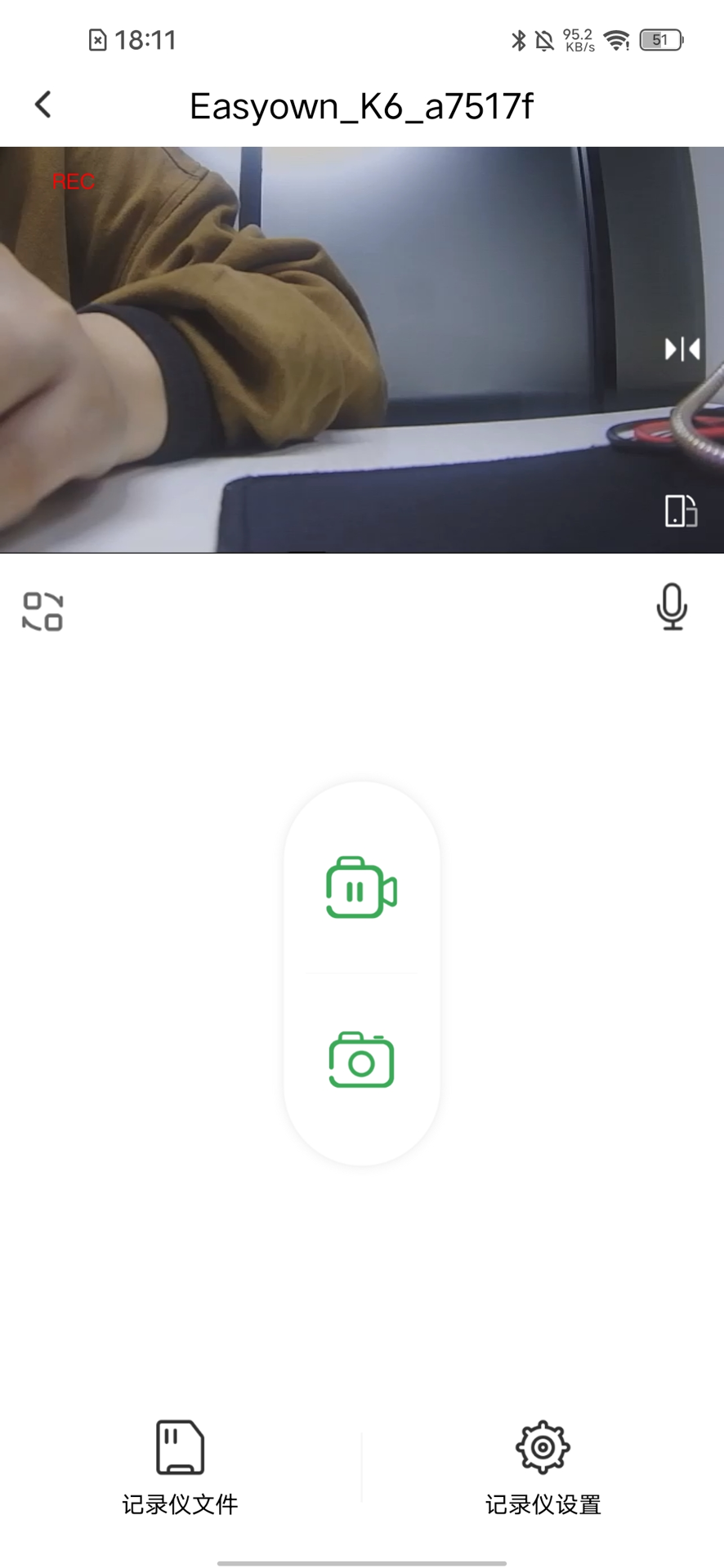Pause video recording with the green camcorder
This screenshot has width=724, height=1568.
(x=361, y=887)
